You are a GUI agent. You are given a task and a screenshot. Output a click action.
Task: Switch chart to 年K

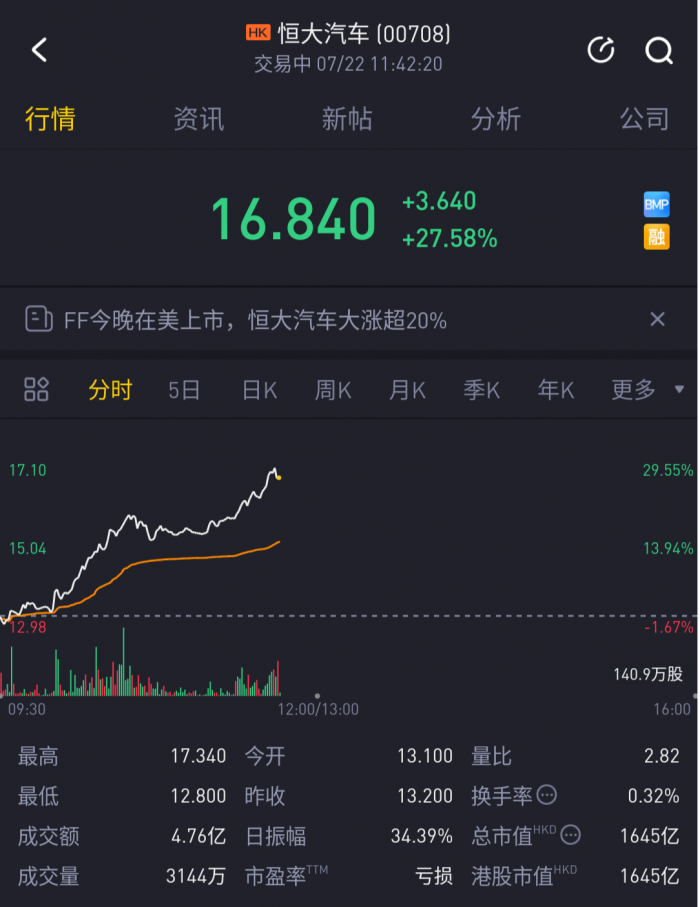click(x=556, y=390)
